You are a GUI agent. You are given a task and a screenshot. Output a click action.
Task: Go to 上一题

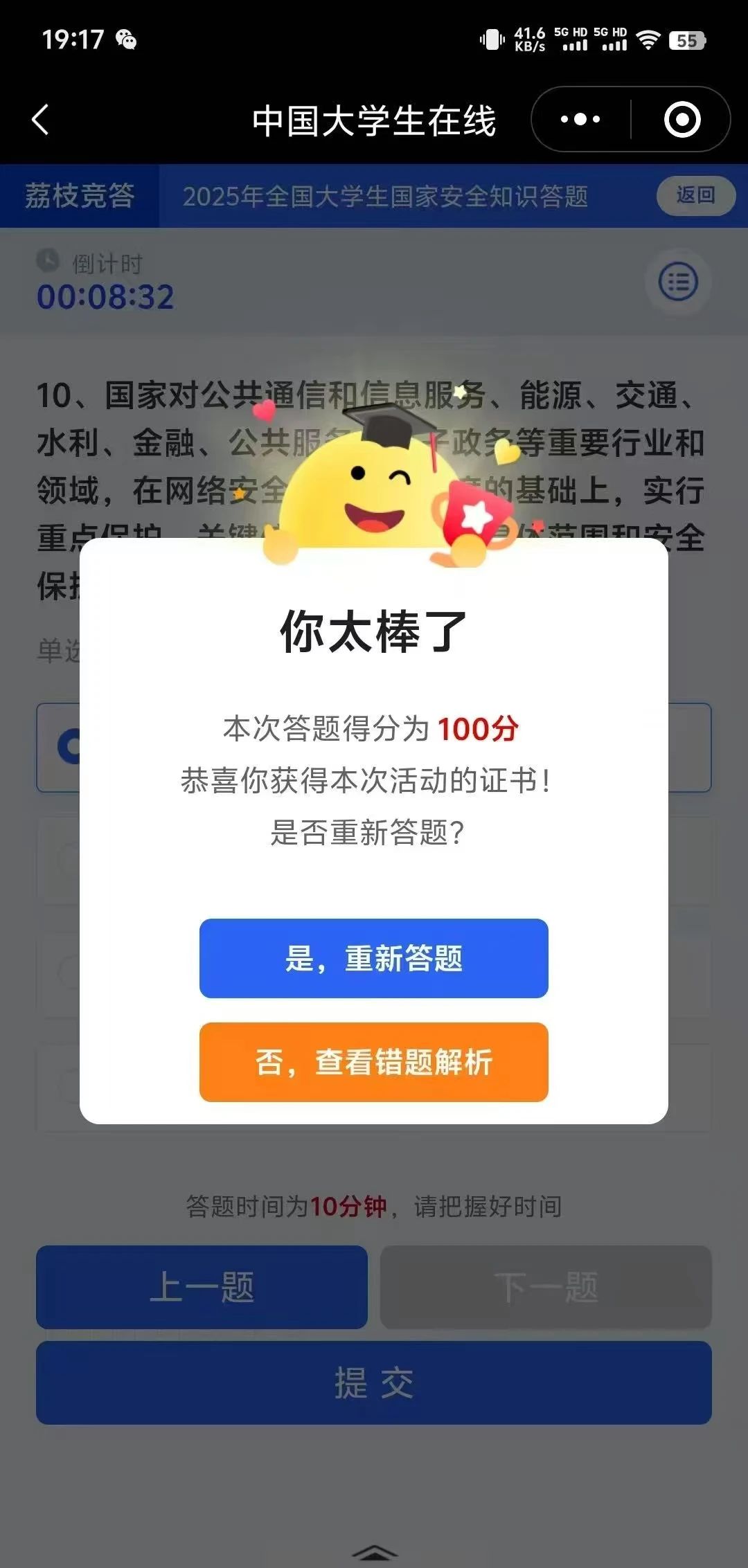202,1287
